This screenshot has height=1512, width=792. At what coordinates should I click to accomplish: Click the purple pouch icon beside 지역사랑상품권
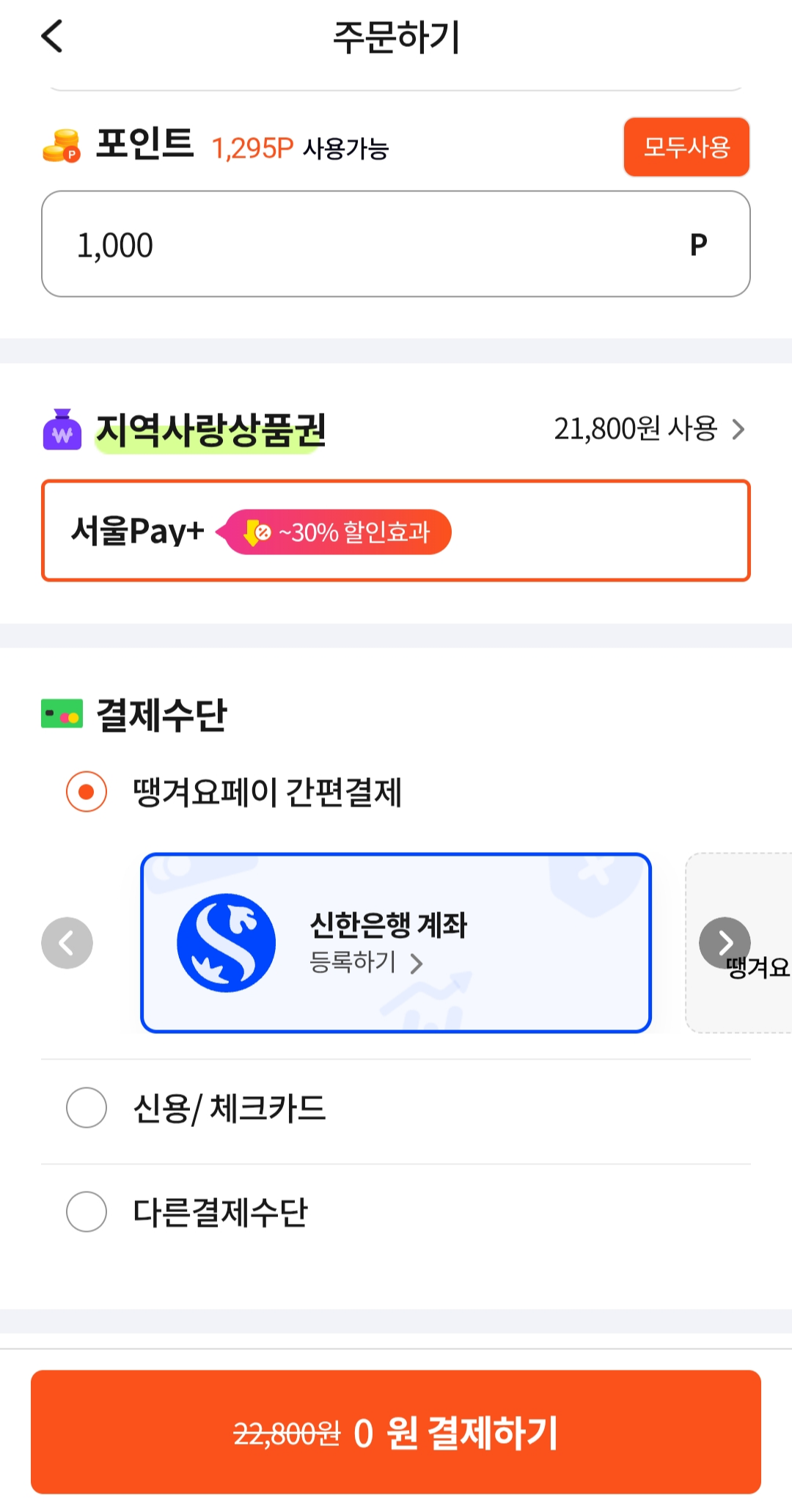pos(63,431)
